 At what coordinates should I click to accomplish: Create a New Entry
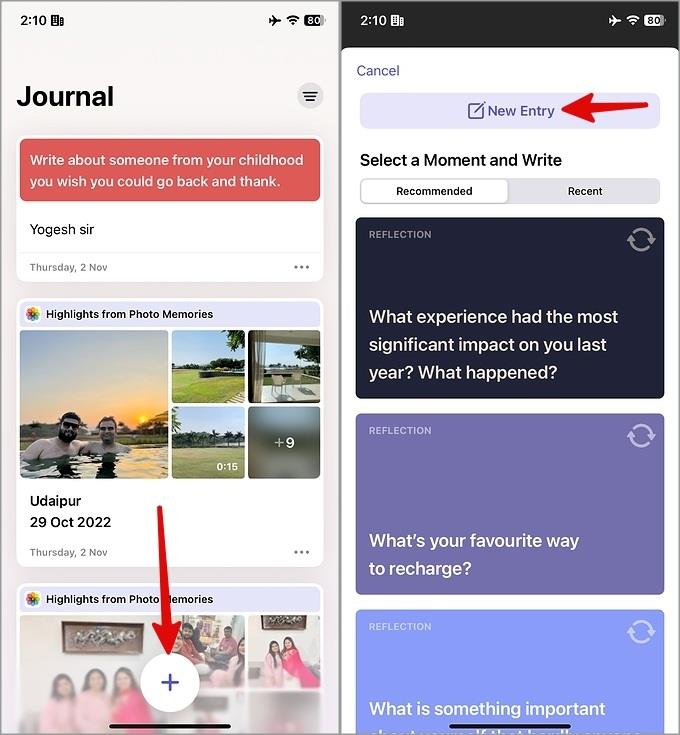coord(510,111)
